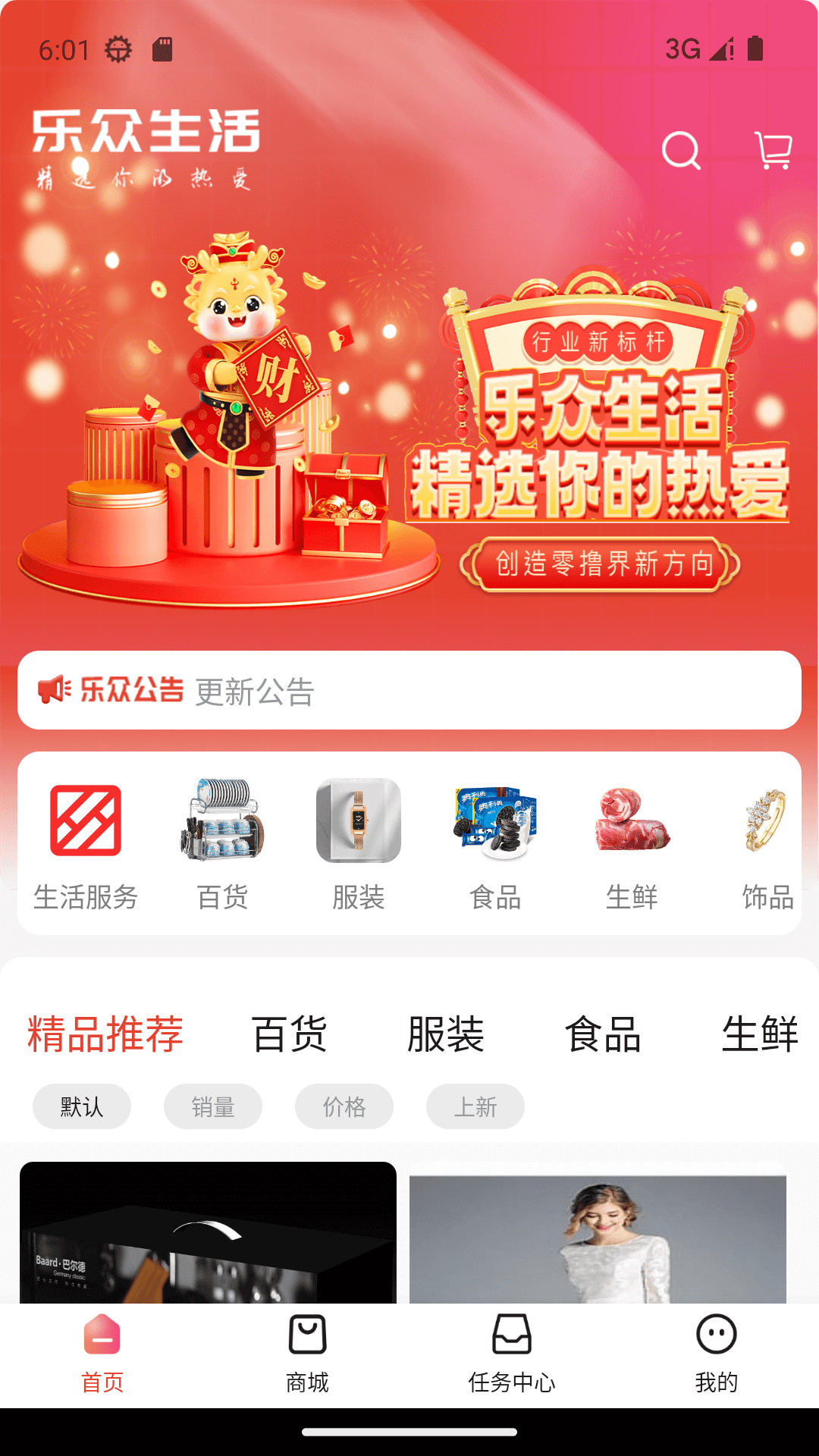
Task: Sort products by 价格
Action: click(x=344, y=1106)
